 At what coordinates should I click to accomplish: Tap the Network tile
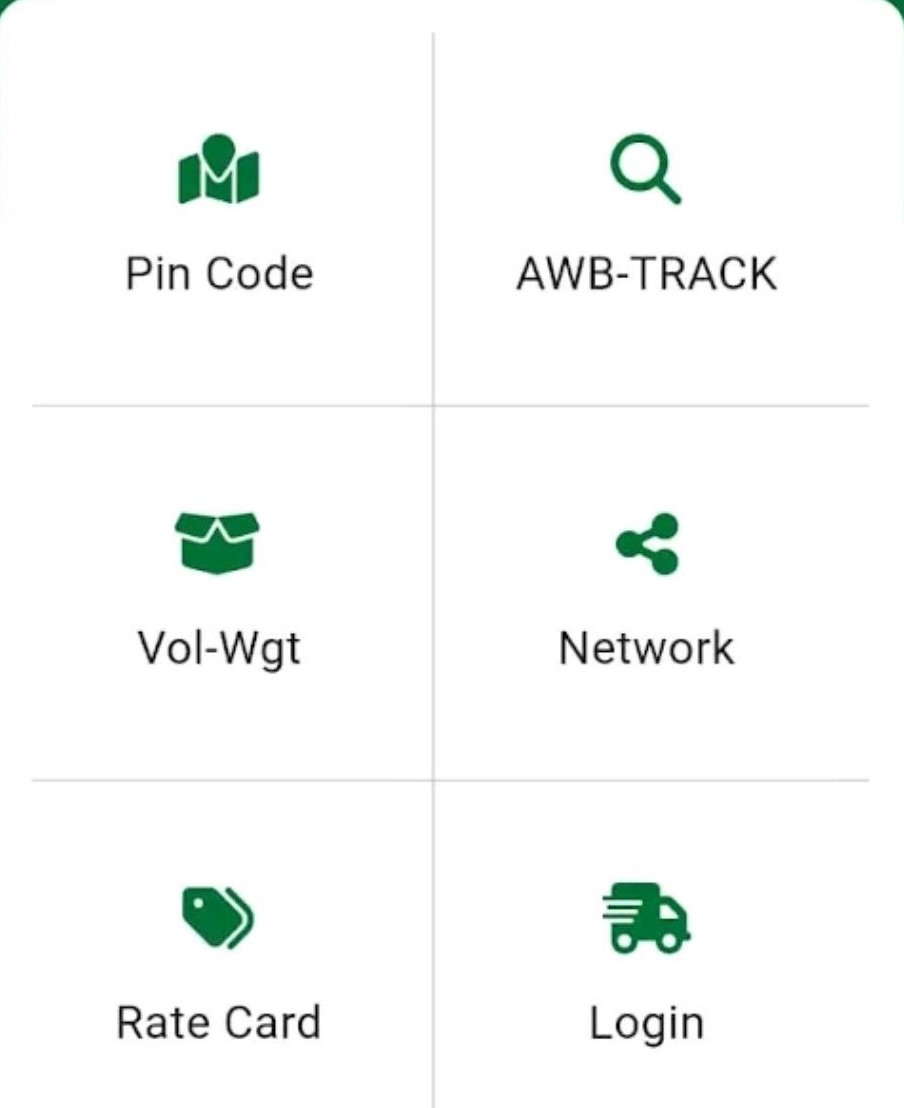(x=646, y=592)
